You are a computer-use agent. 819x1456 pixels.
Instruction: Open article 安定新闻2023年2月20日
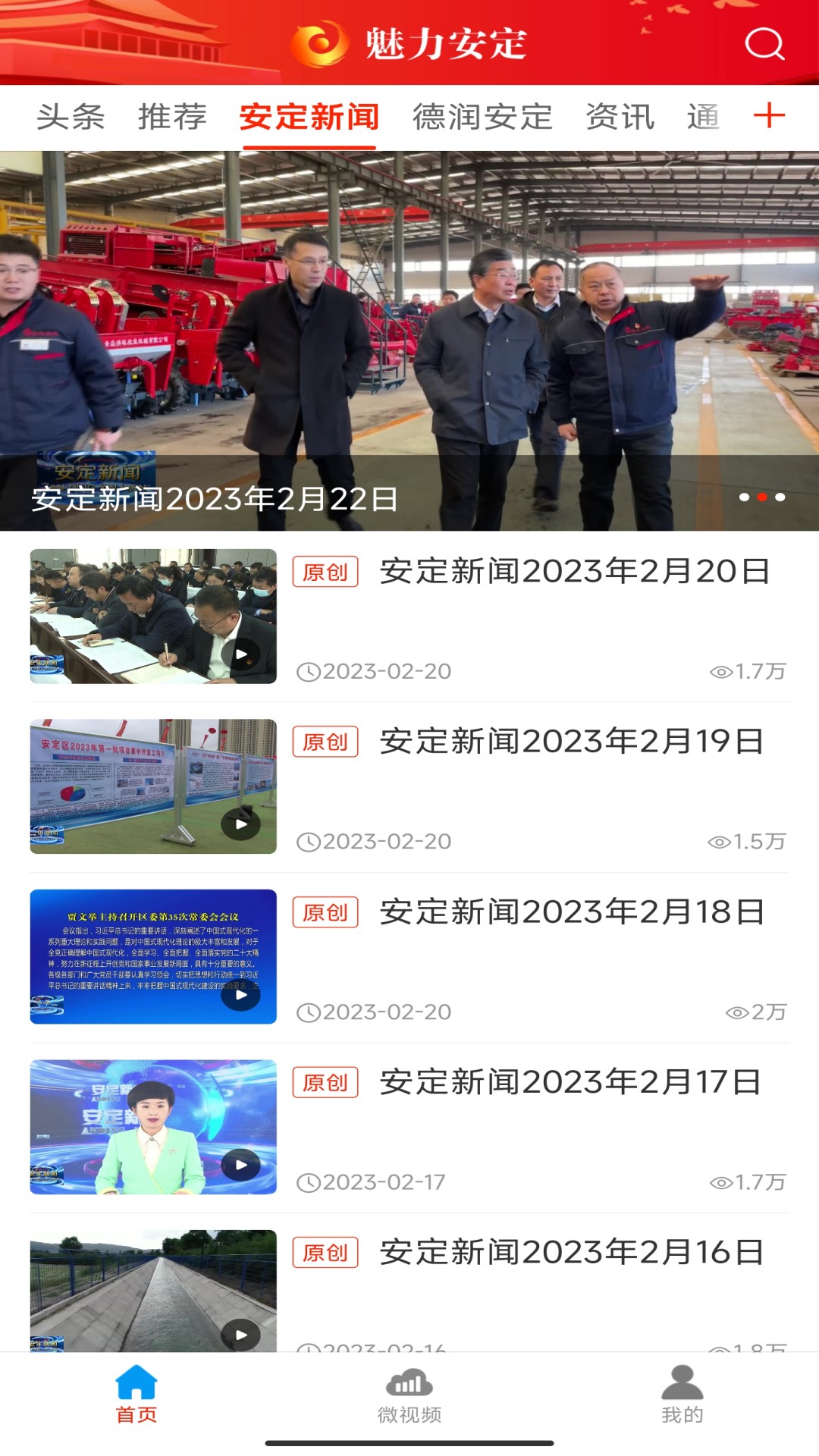[x=574, y=572]
